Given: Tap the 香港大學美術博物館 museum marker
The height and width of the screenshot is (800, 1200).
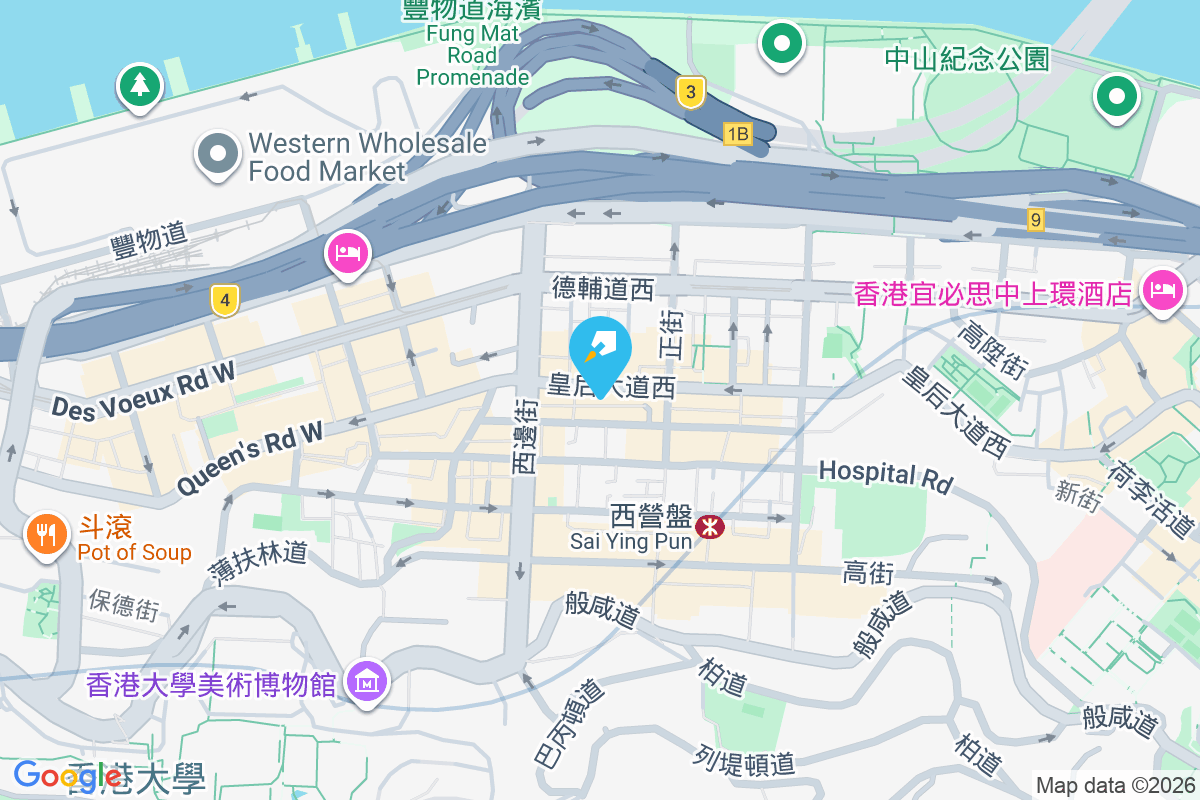Looking at the screenshot, I should (367, 682).
